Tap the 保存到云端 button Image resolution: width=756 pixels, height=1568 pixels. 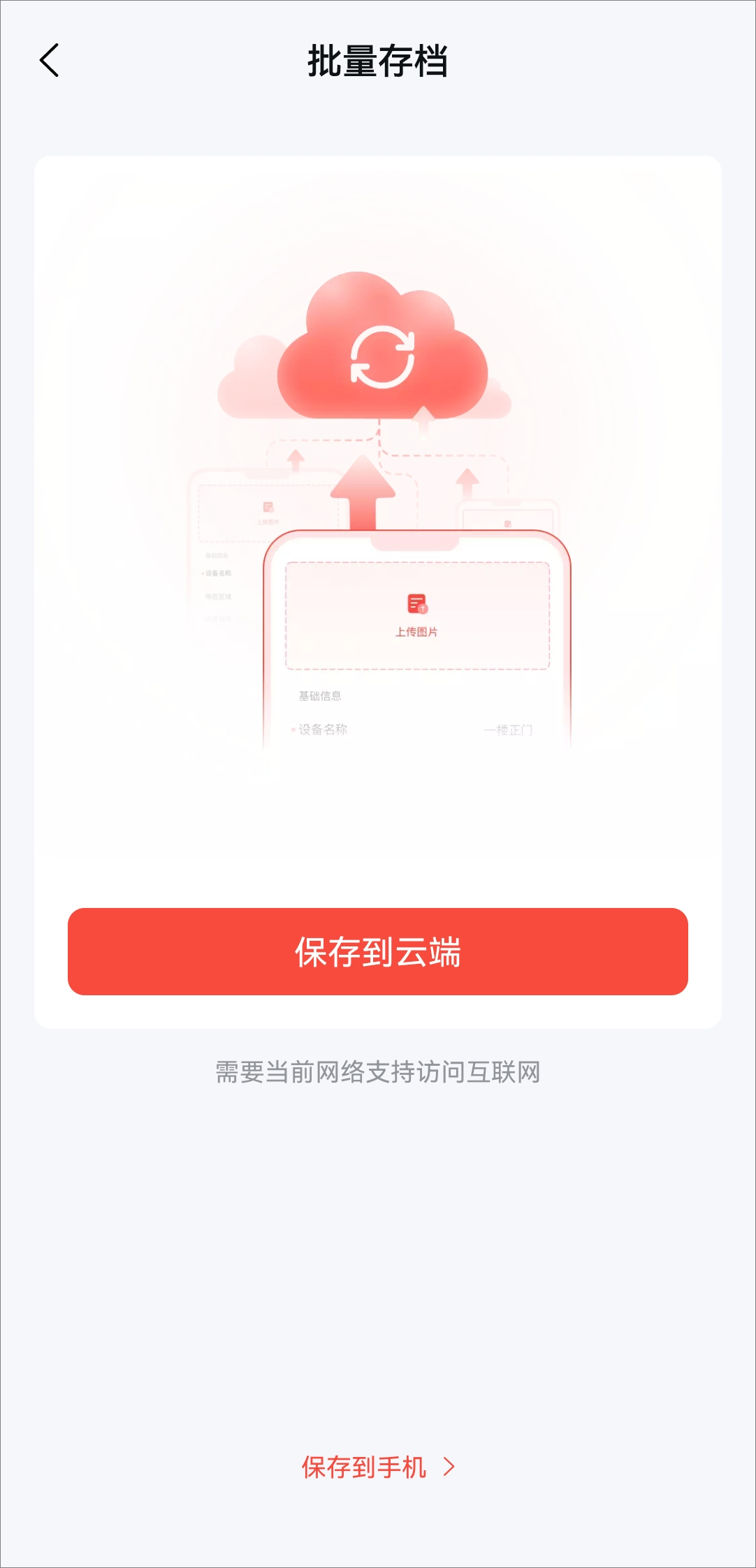pyautogui.click(x=378, y=951)
